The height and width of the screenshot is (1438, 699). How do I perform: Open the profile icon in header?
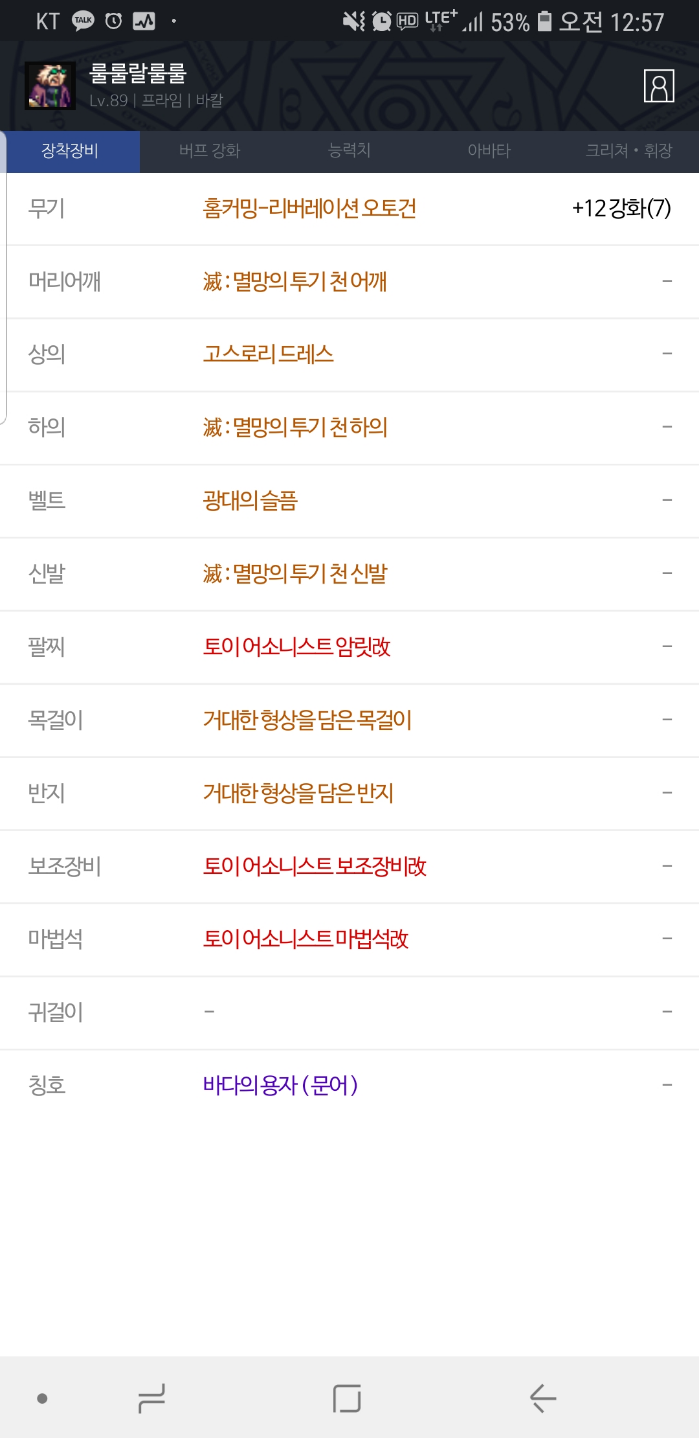click(659, 87)
